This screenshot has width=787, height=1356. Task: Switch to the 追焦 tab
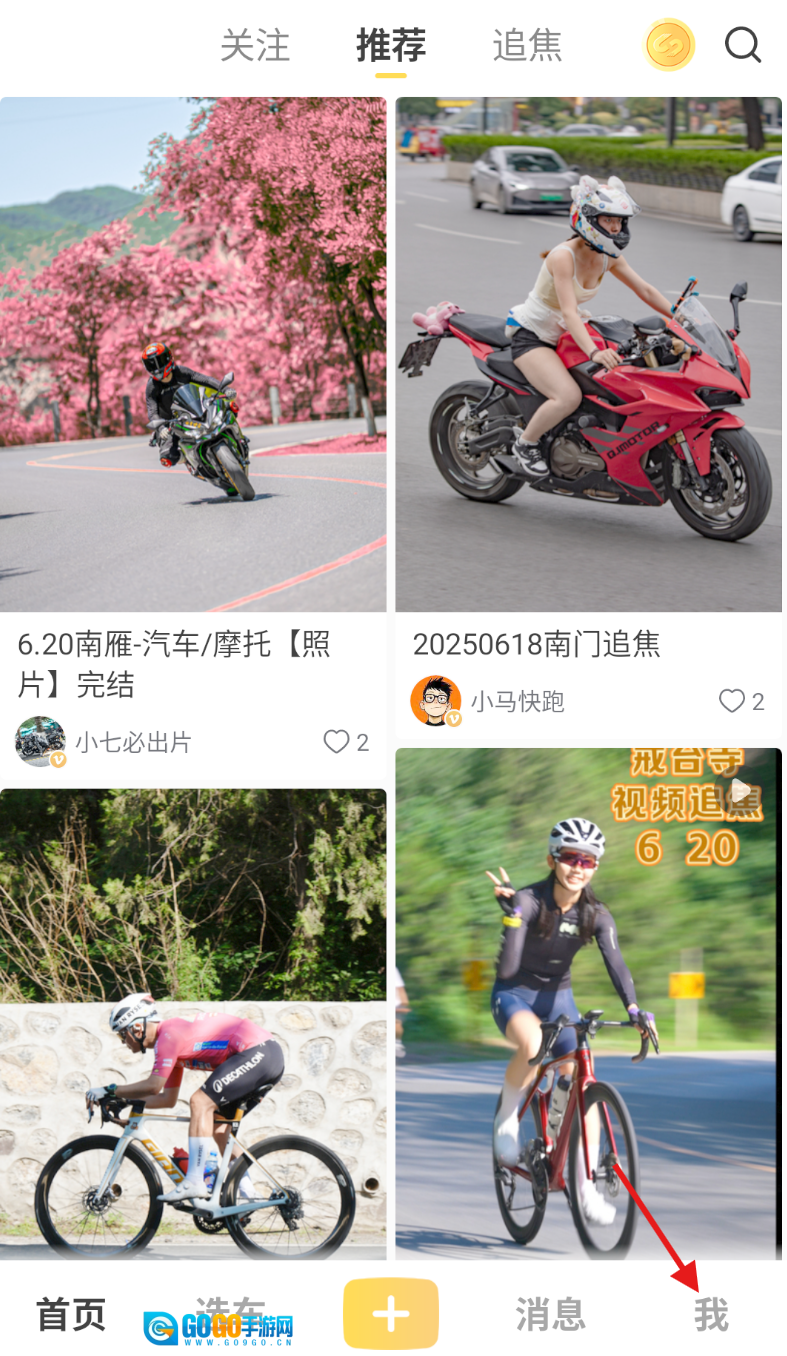[527, 46]
